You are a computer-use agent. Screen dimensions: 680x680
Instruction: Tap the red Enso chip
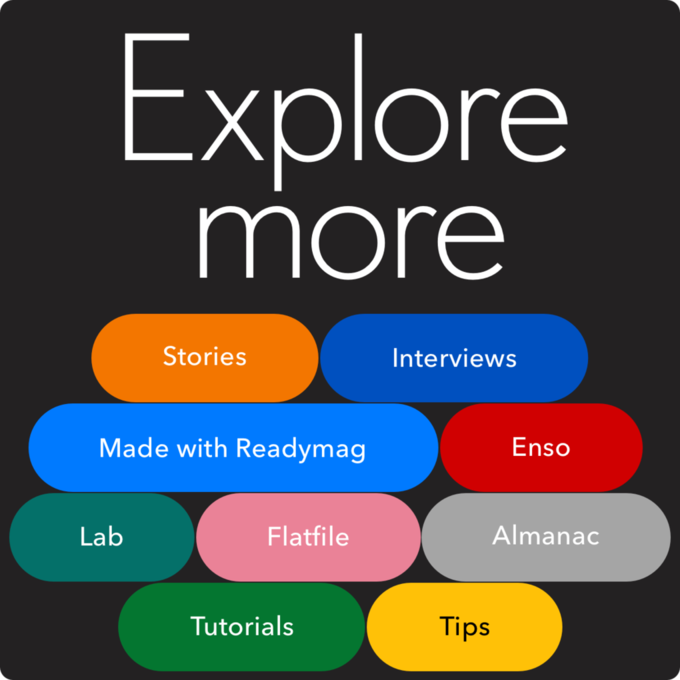[x=540, y=447]
